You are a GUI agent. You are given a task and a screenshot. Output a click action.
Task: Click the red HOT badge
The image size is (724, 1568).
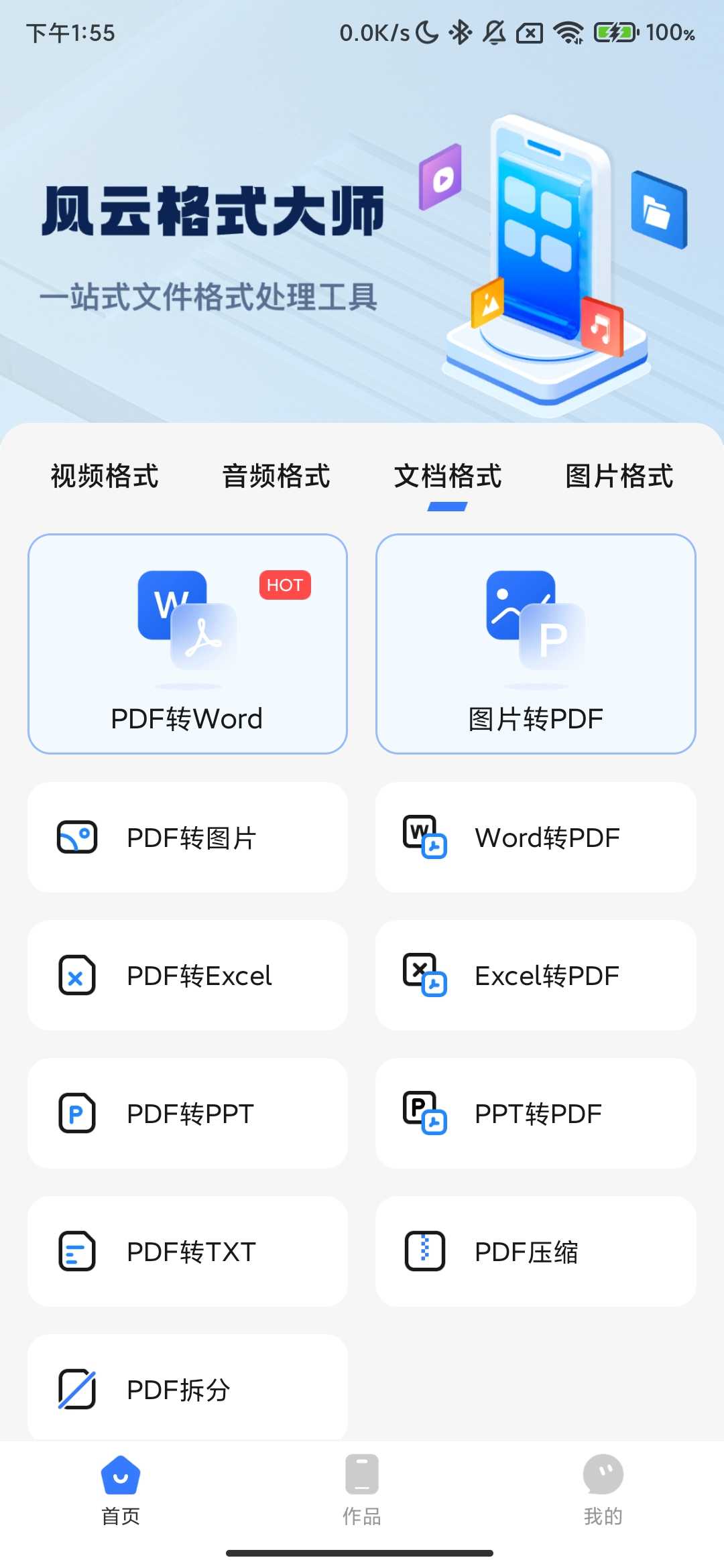tap(286, 585)
